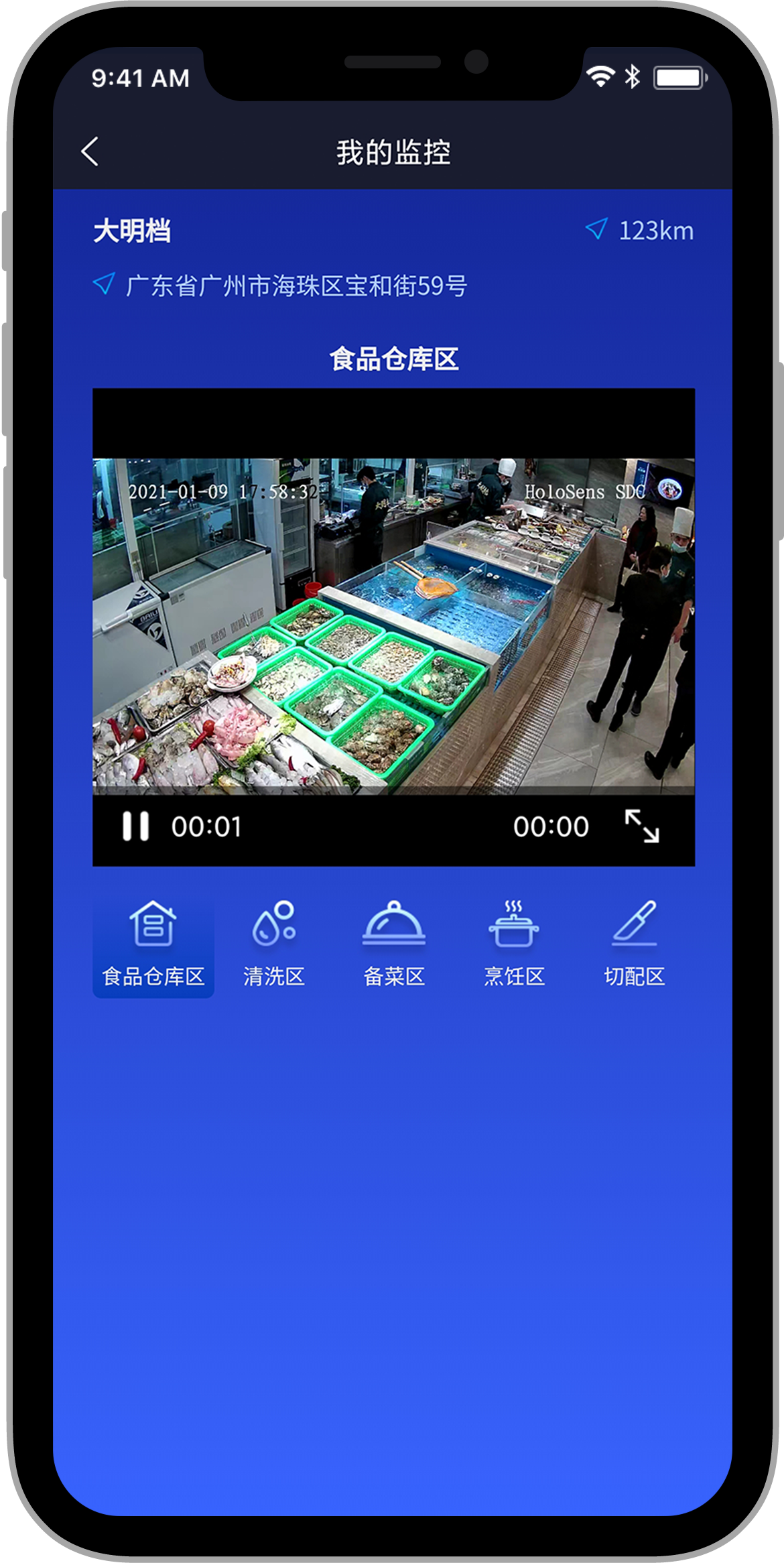Expand video to fullscreen
The width and height of the screenshot is (784, 1563).
click(642, 826)
